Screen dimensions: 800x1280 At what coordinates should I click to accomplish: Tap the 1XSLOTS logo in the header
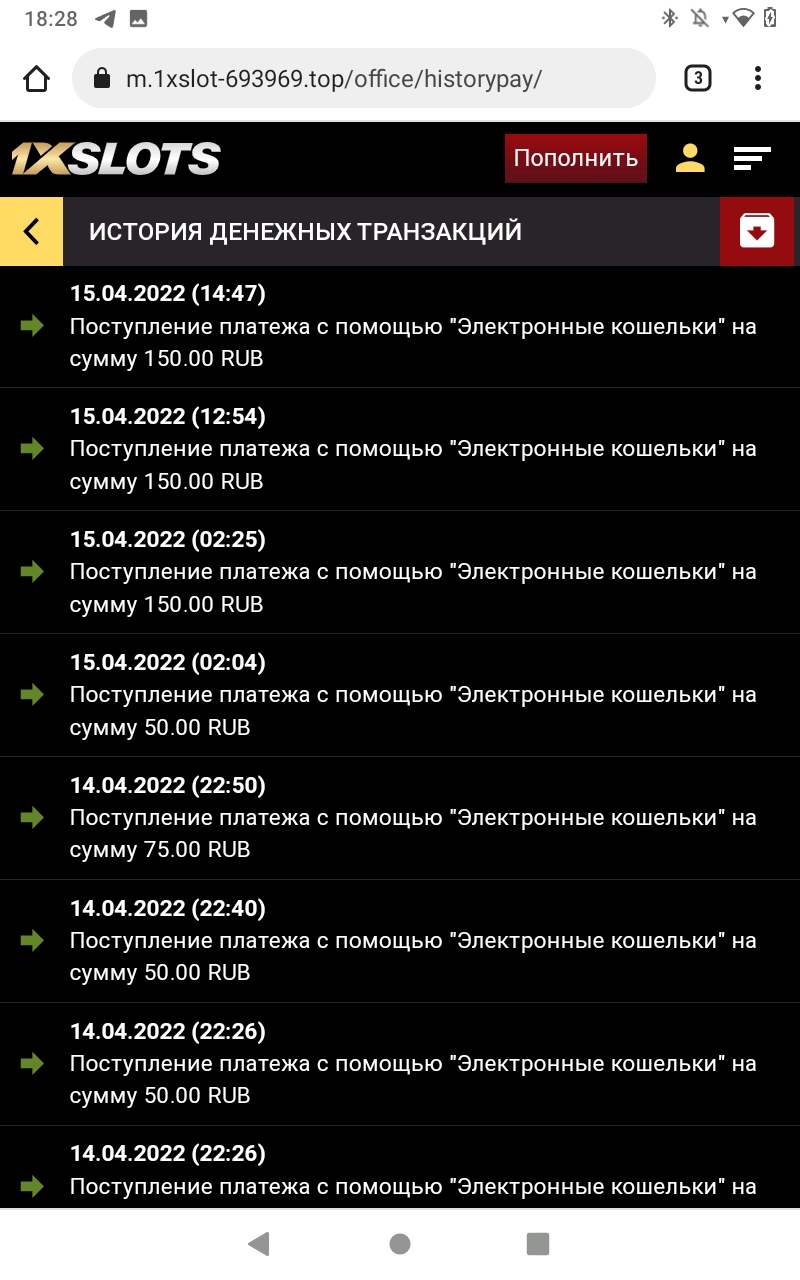tap(115, 158)
